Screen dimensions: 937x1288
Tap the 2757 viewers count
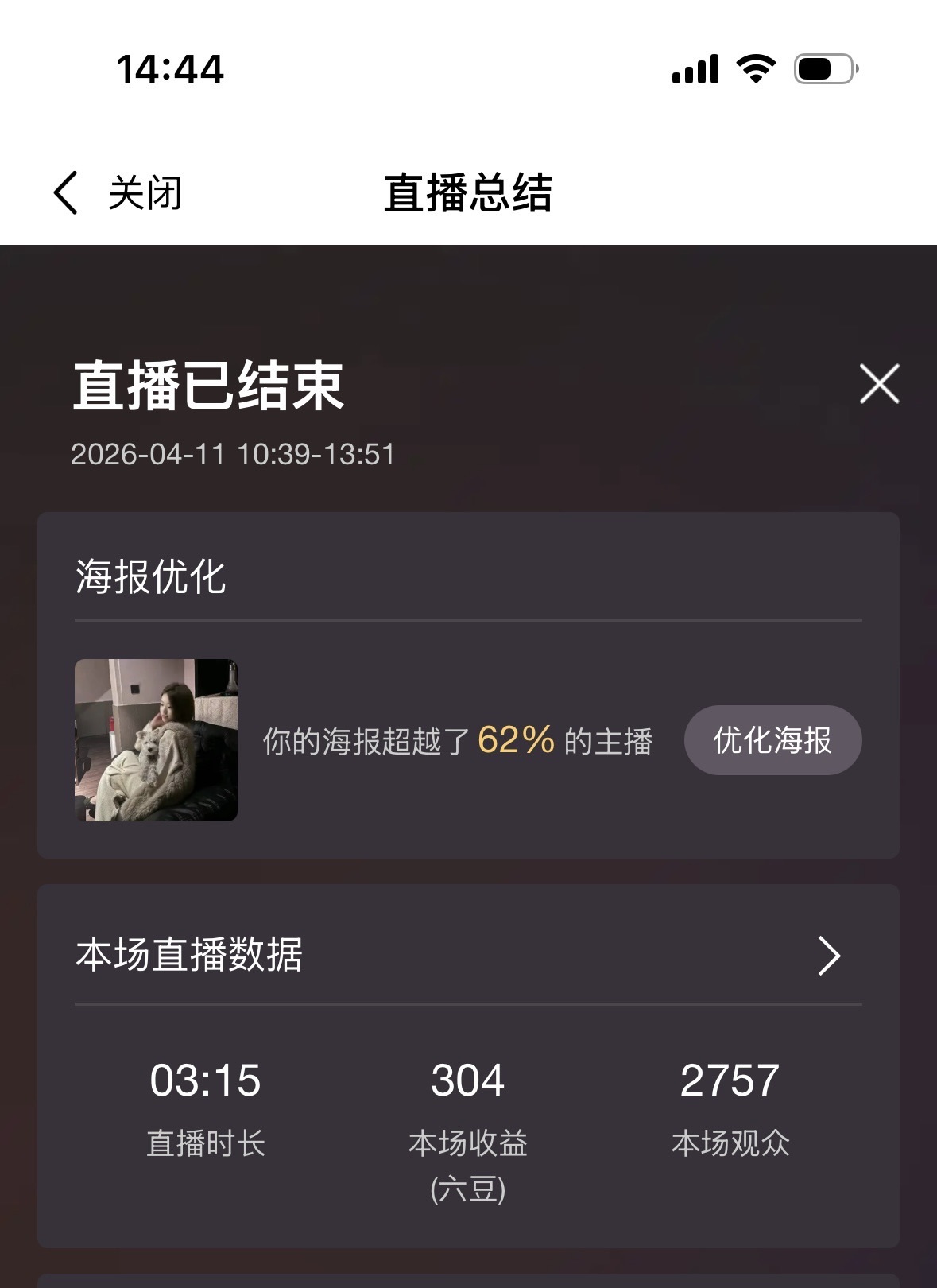(730, 1080)
